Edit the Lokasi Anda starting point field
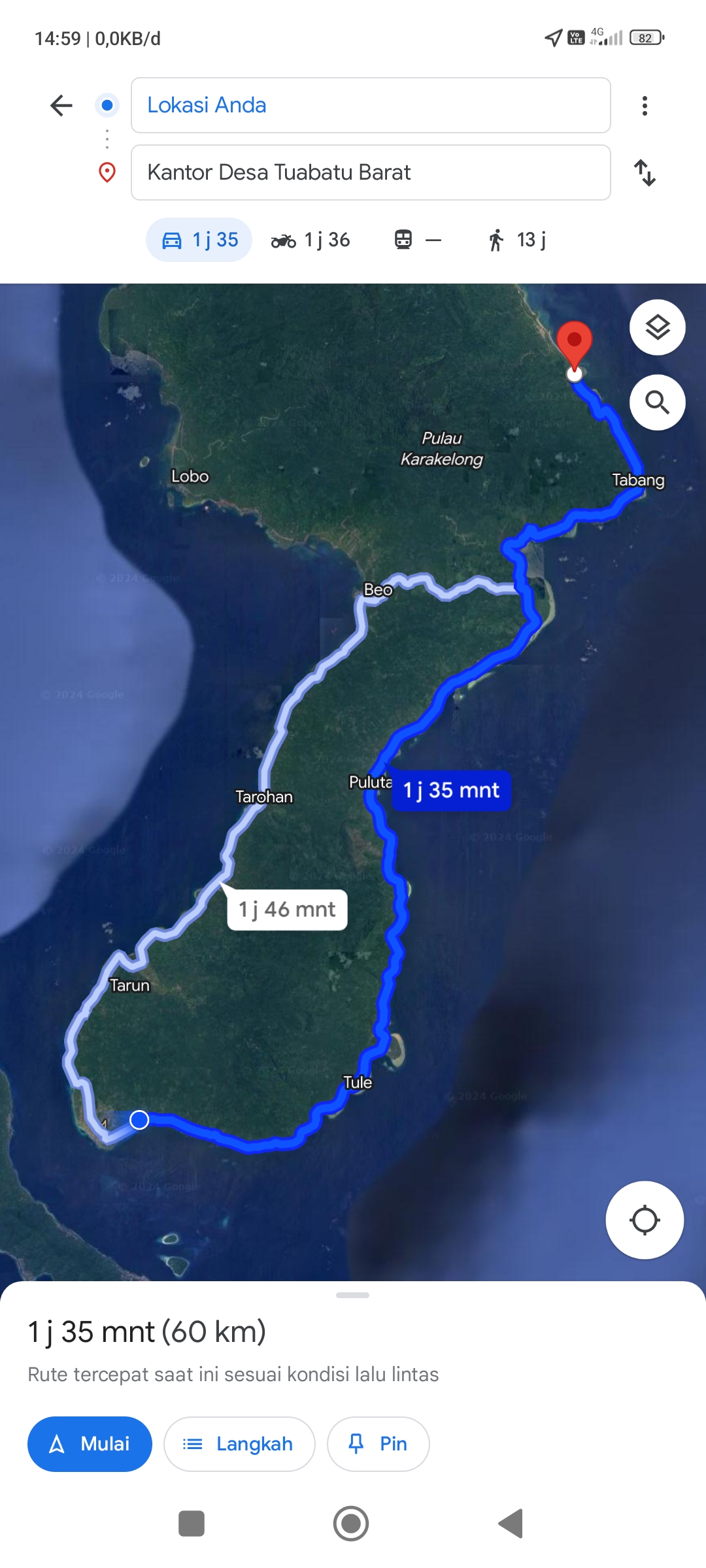The width and height of the screenshot is (706, 1568). (371, 105)
